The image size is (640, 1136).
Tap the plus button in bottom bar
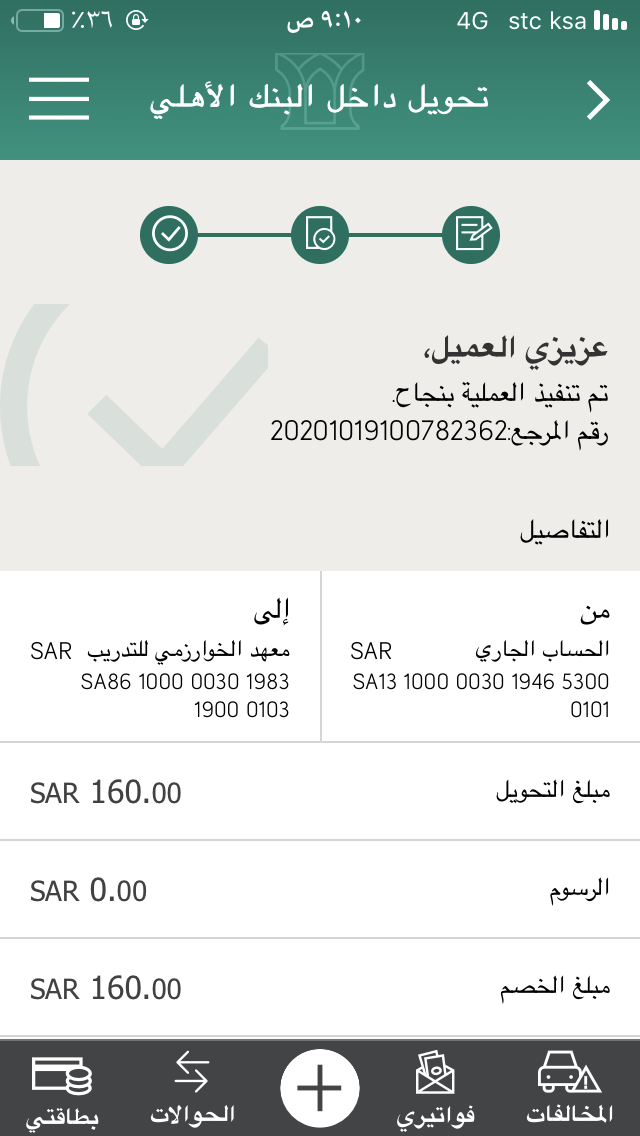click(320, 1088)
